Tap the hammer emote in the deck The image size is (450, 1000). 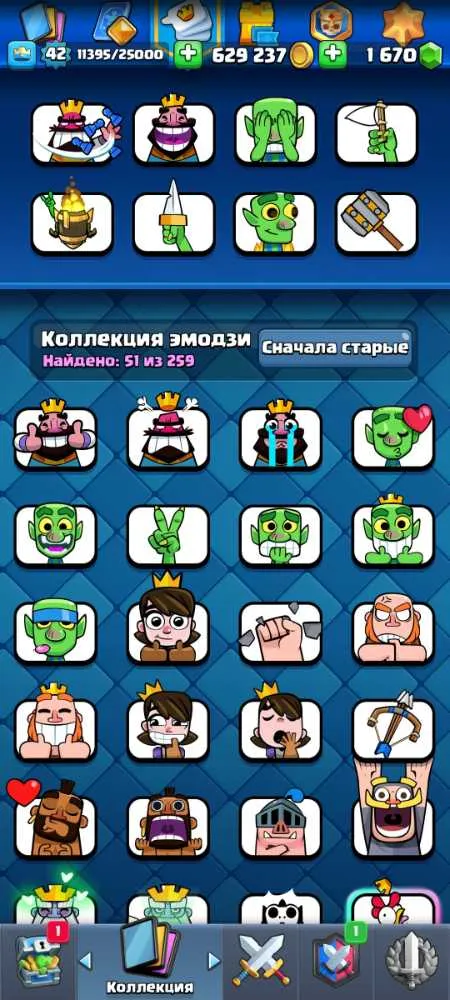376,223
